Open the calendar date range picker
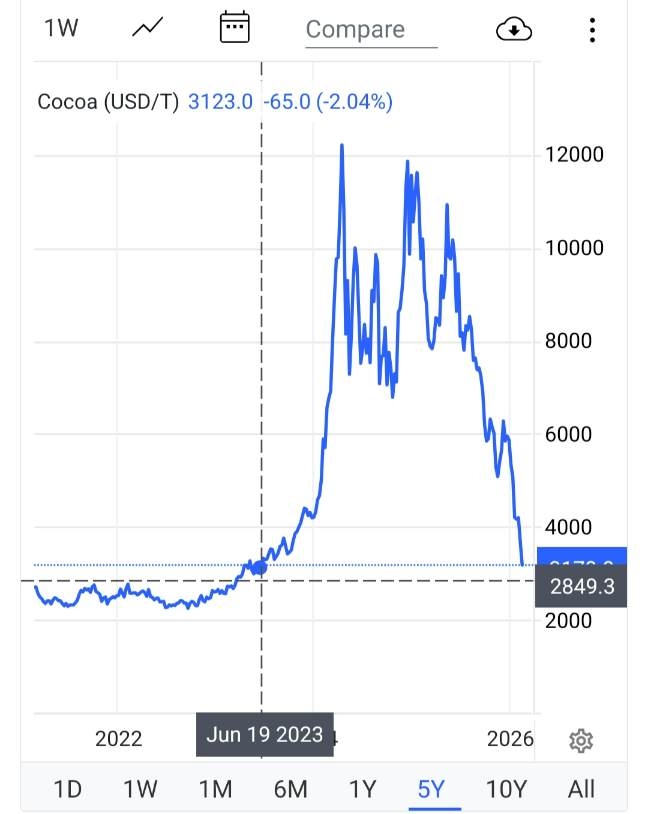648x814 pixels. pos(234,28)
